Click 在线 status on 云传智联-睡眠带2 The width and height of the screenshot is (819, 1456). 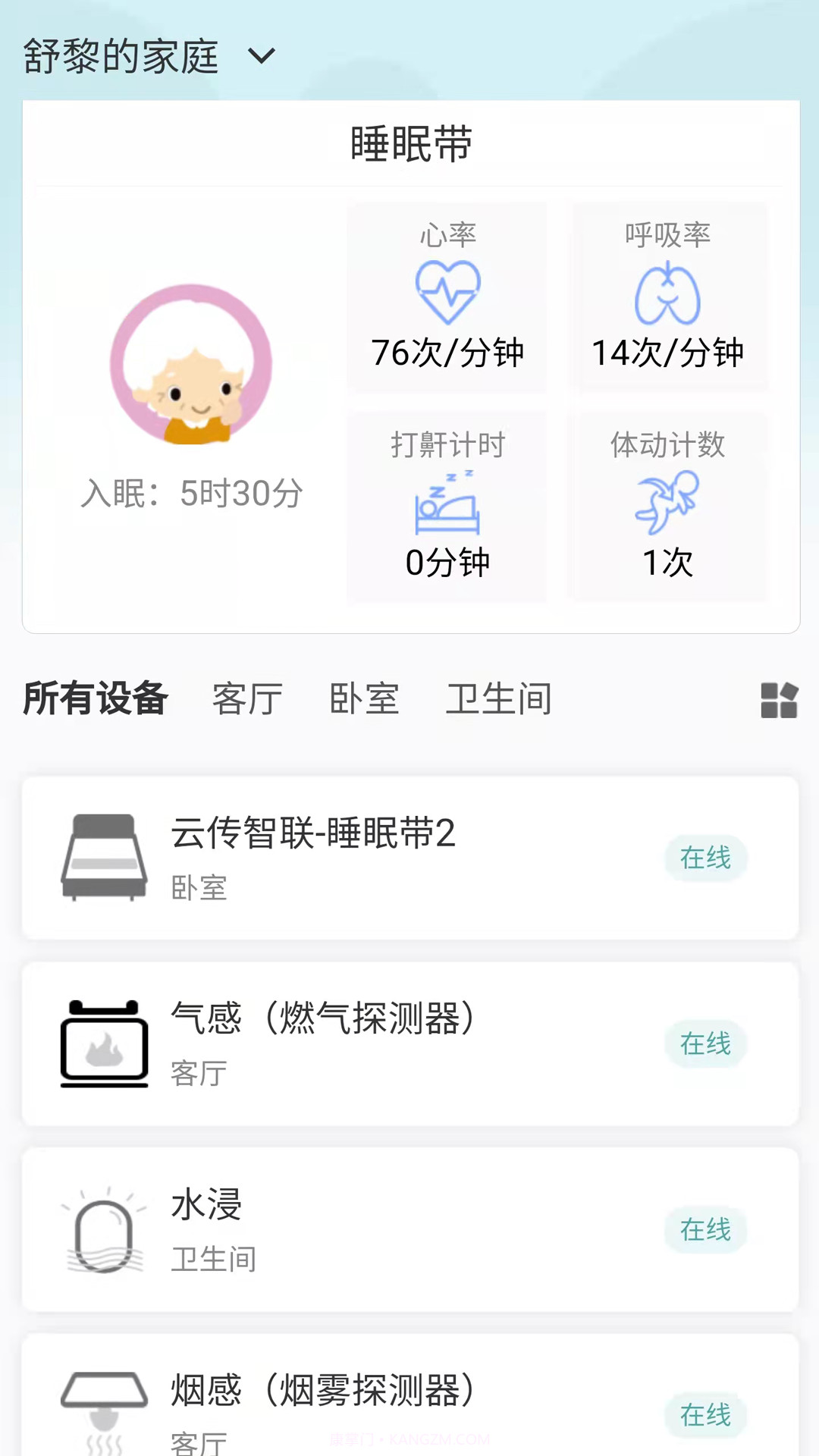[706, 858]
